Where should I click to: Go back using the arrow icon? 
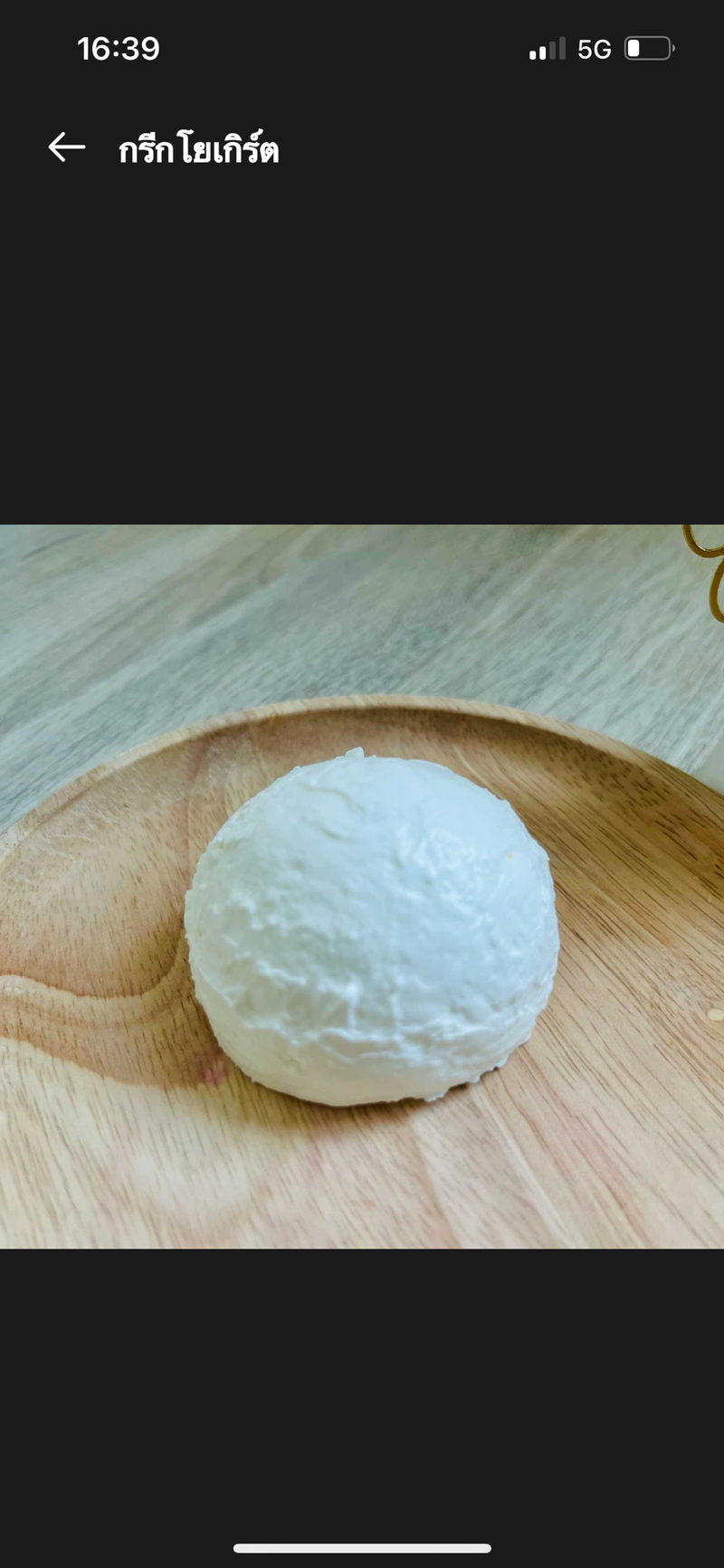[66, 147]
